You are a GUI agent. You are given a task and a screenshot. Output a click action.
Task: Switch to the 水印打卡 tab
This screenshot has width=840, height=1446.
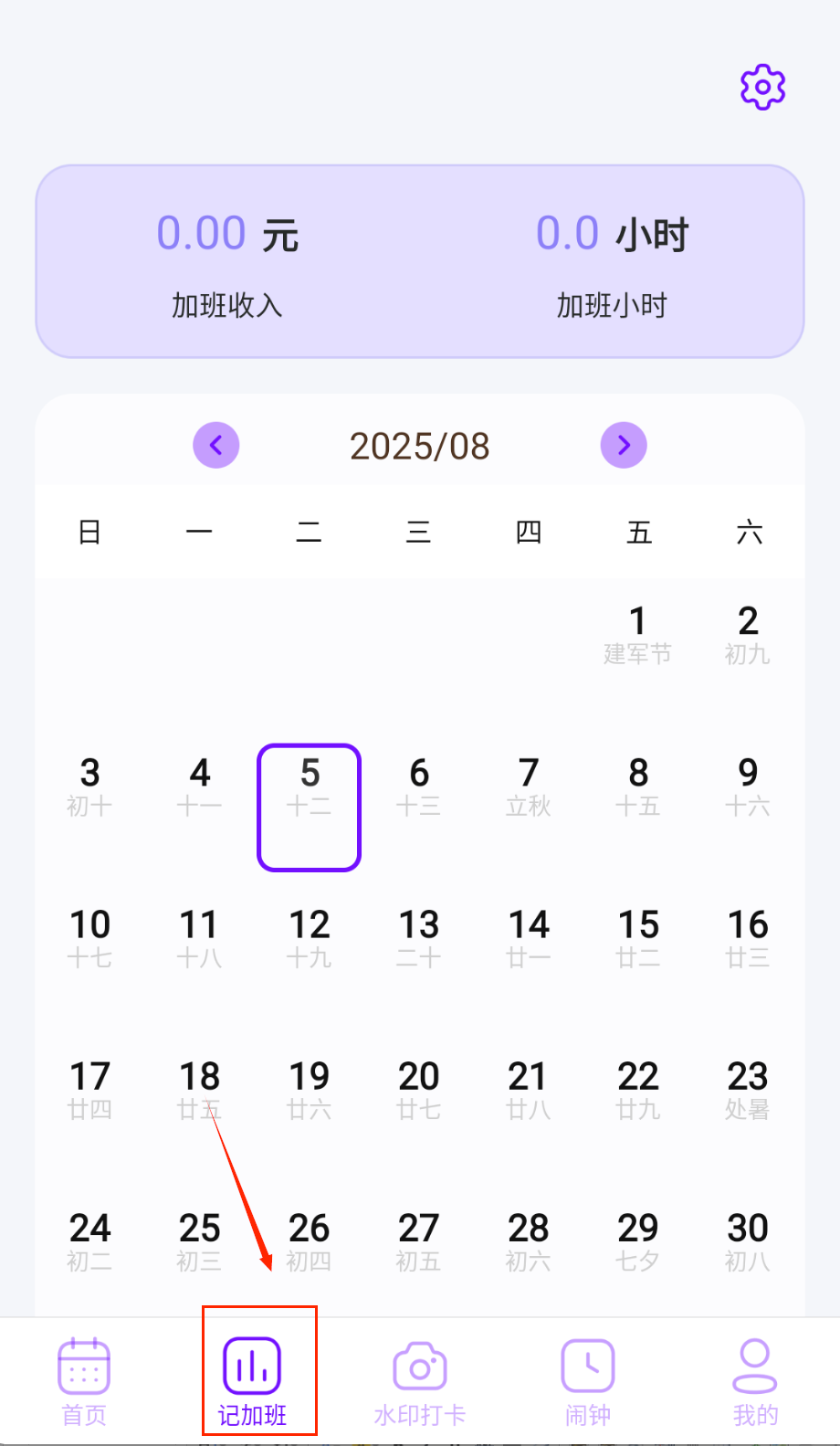point(420,1380)
